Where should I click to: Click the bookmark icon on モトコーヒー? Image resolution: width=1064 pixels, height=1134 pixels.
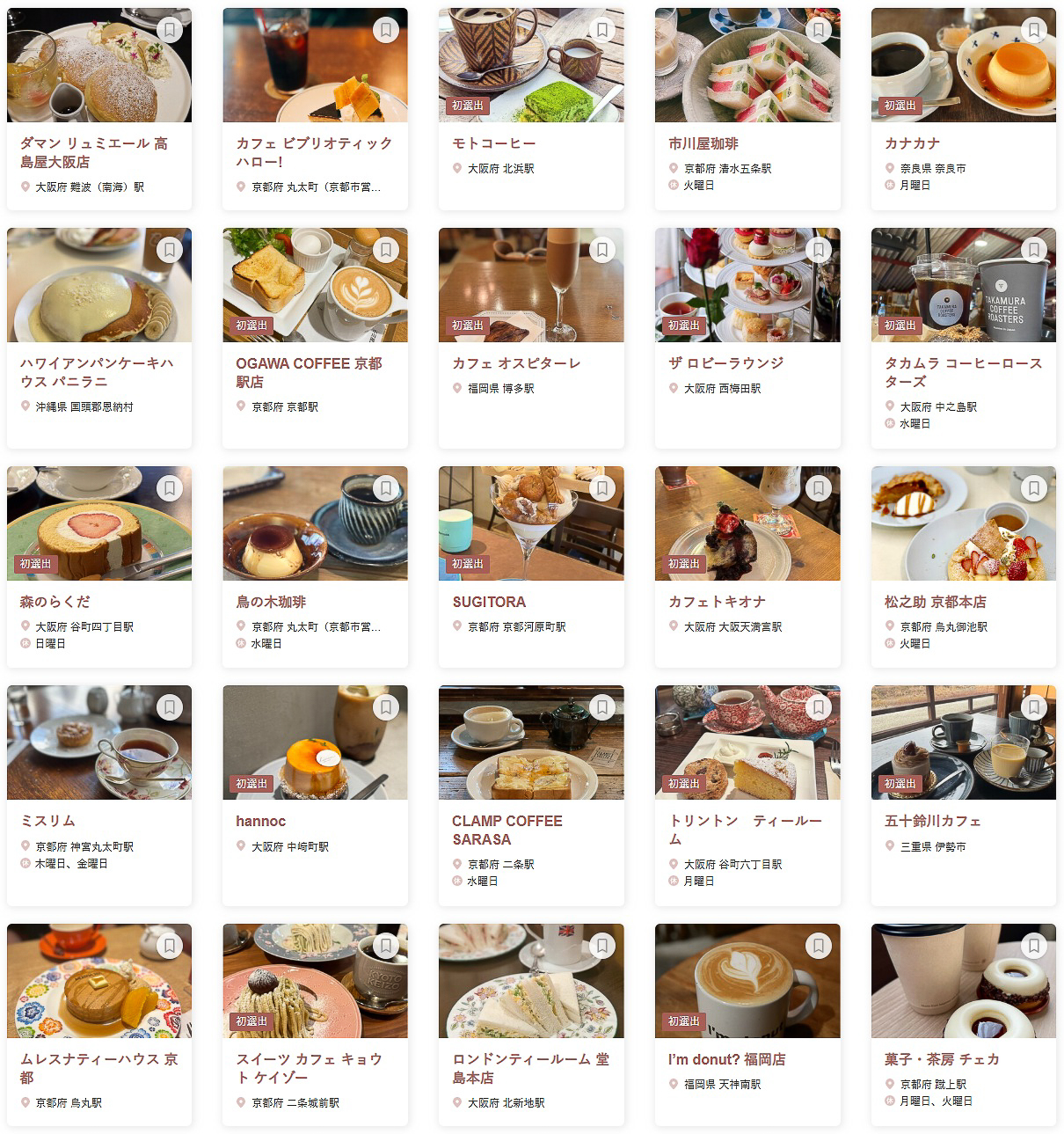[601, 29]
